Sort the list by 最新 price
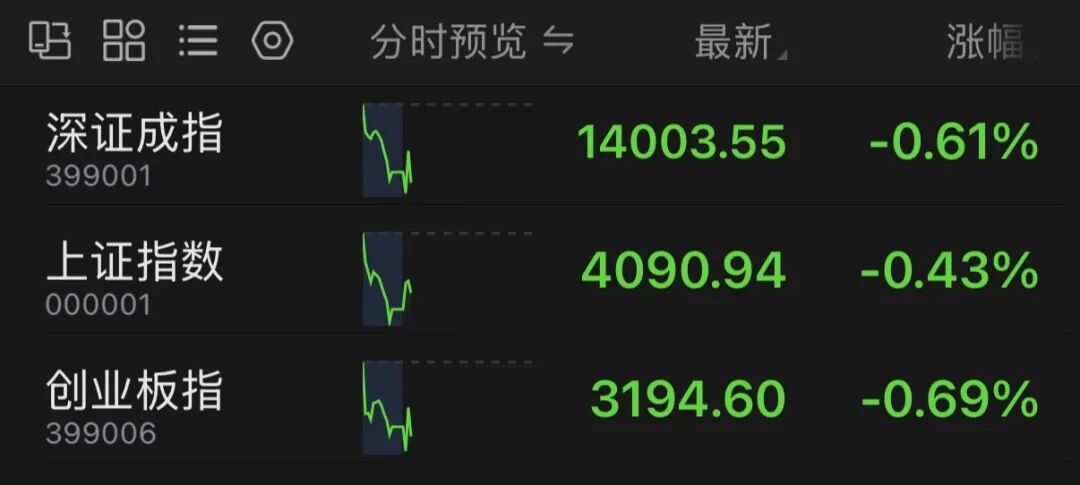 point(738,43)
